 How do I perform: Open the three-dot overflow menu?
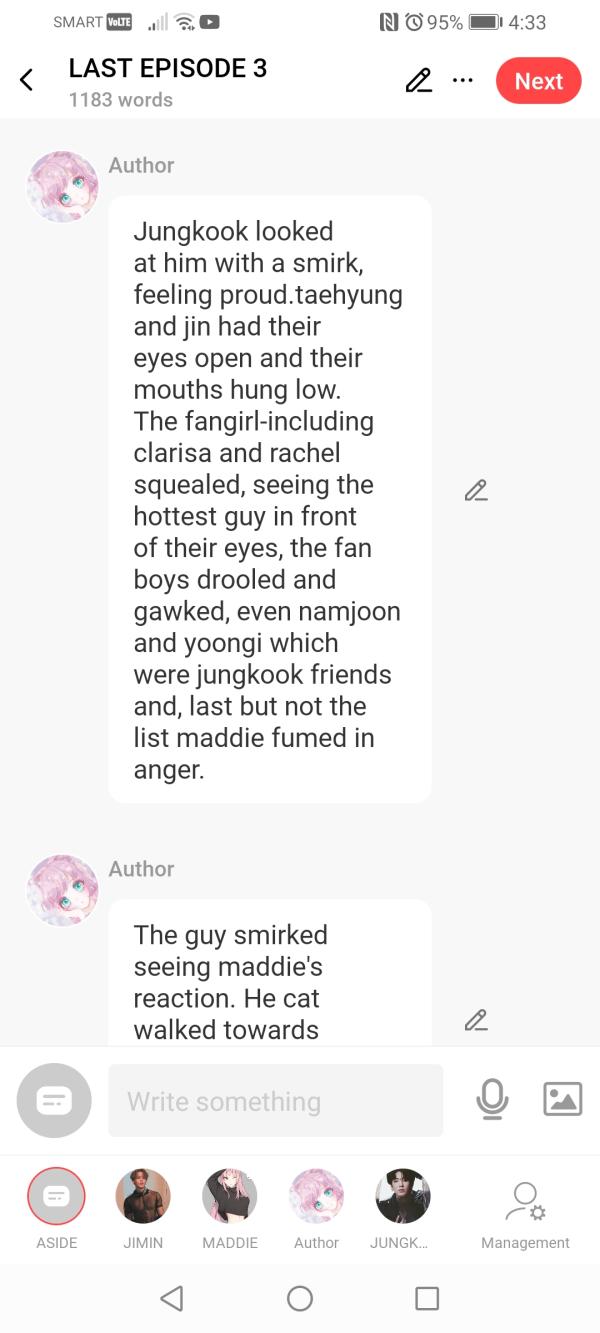coord(462,81)
